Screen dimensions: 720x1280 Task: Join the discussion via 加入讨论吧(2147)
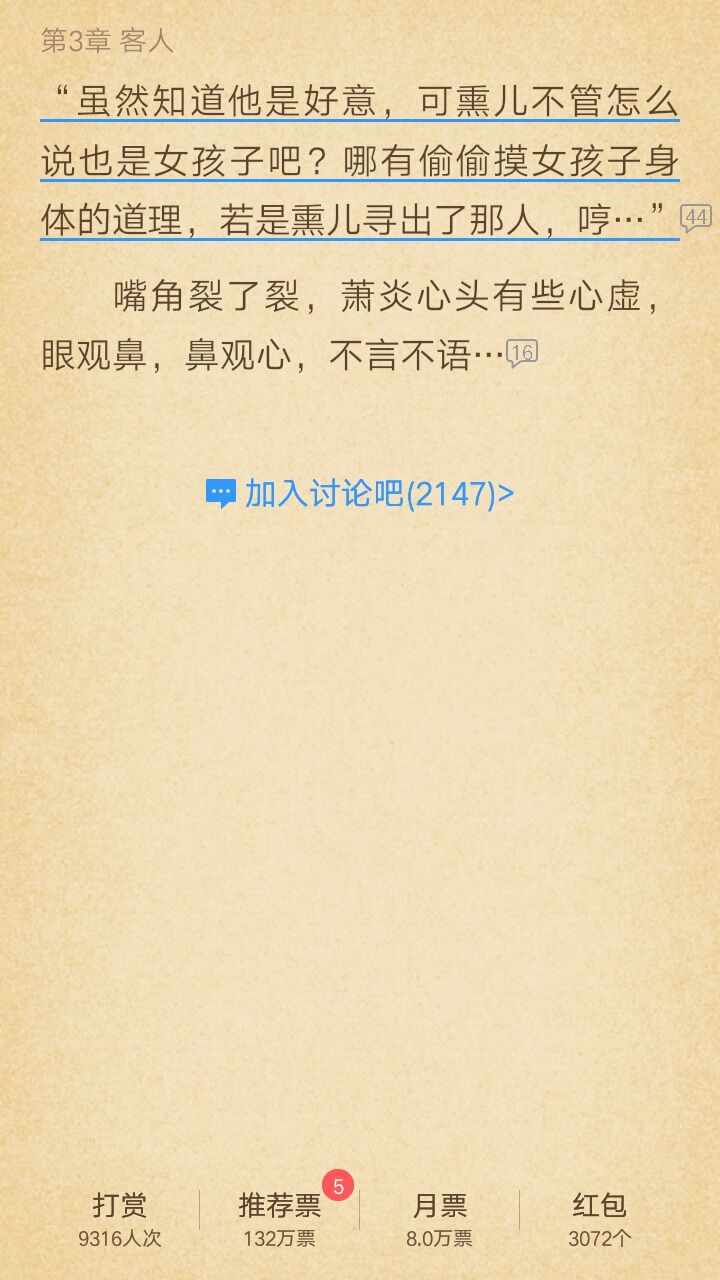pos(360,494)
